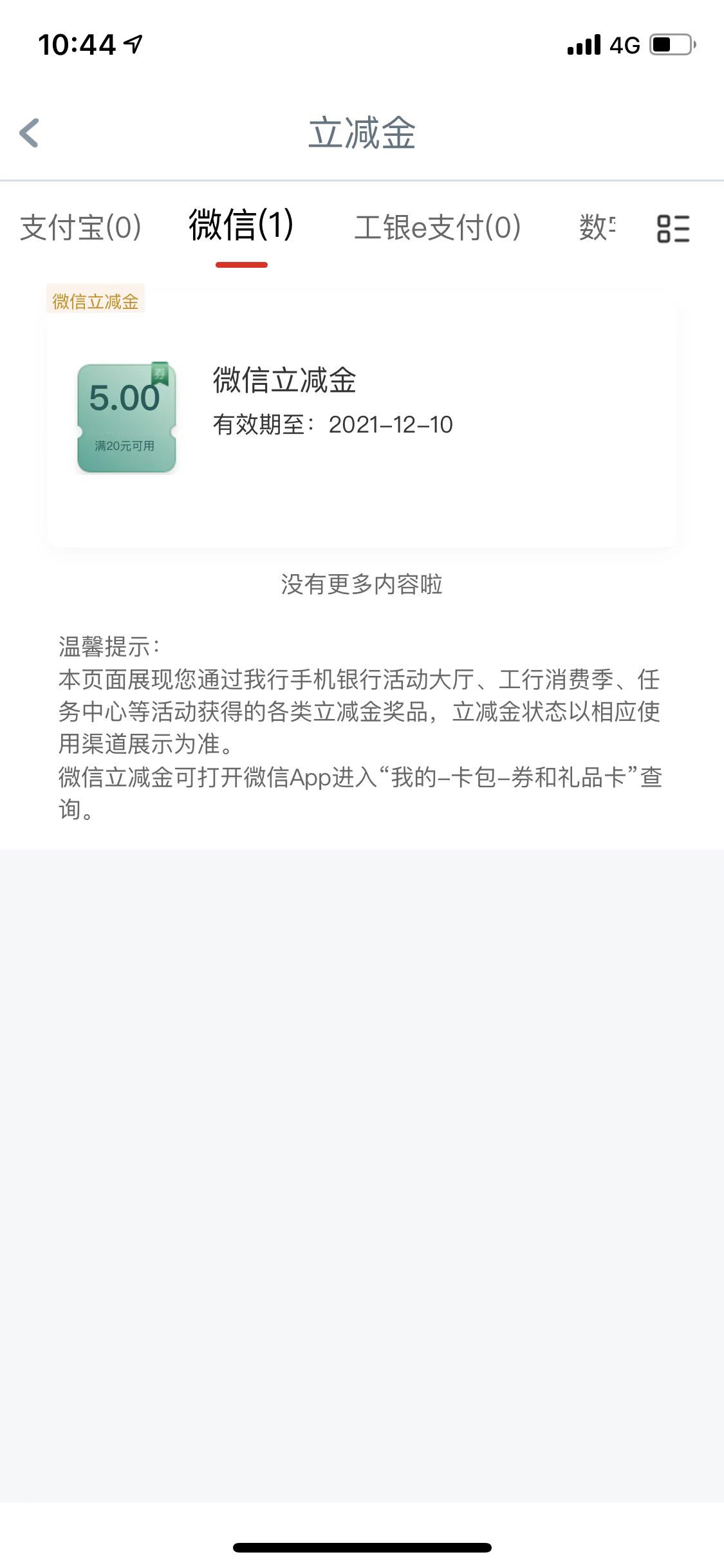Go back from the 立减金 page
This screenshot has height=1568, width=724.
coord(30,133)
